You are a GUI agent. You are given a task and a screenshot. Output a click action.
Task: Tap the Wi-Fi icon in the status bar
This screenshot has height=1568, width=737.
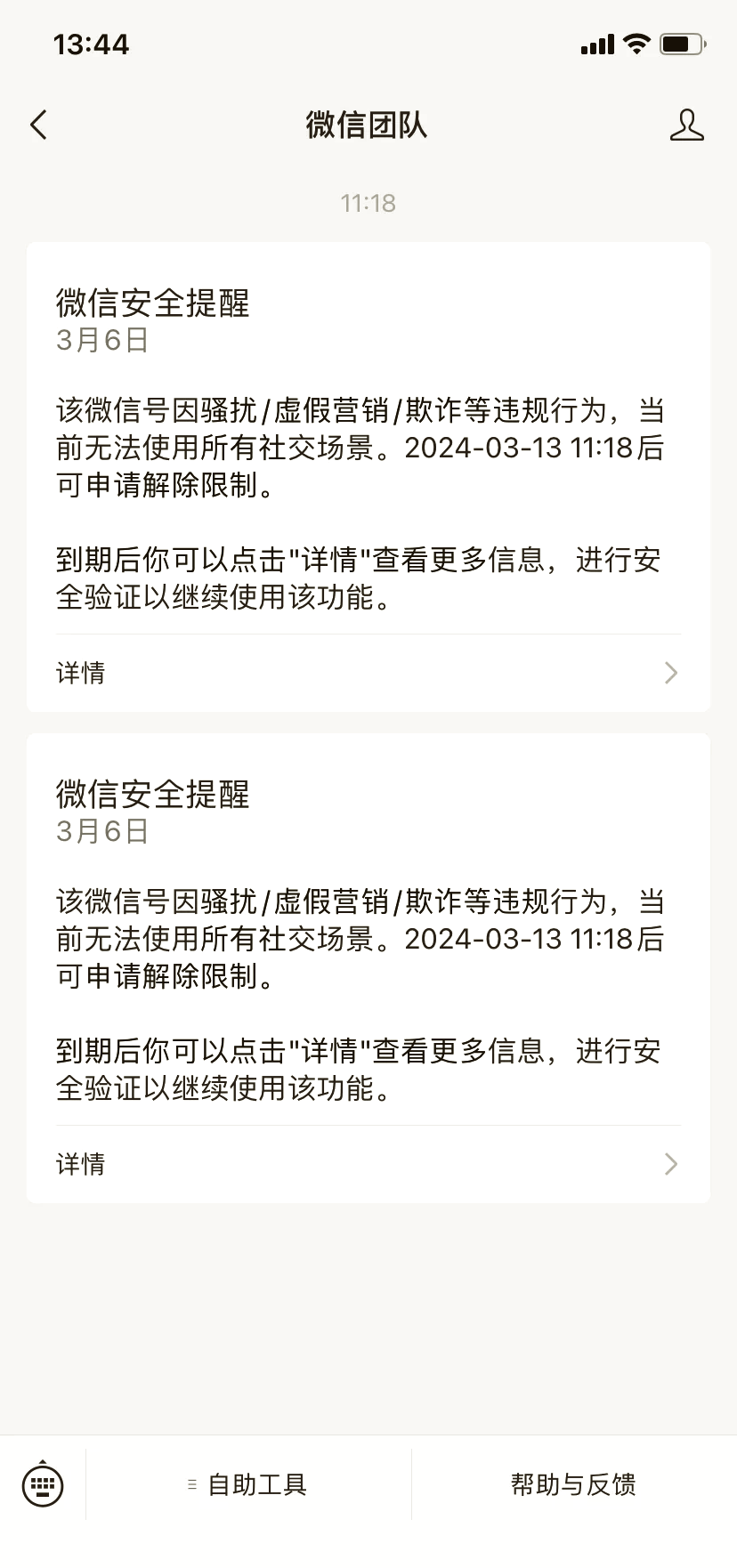click(x=636, y=43)
